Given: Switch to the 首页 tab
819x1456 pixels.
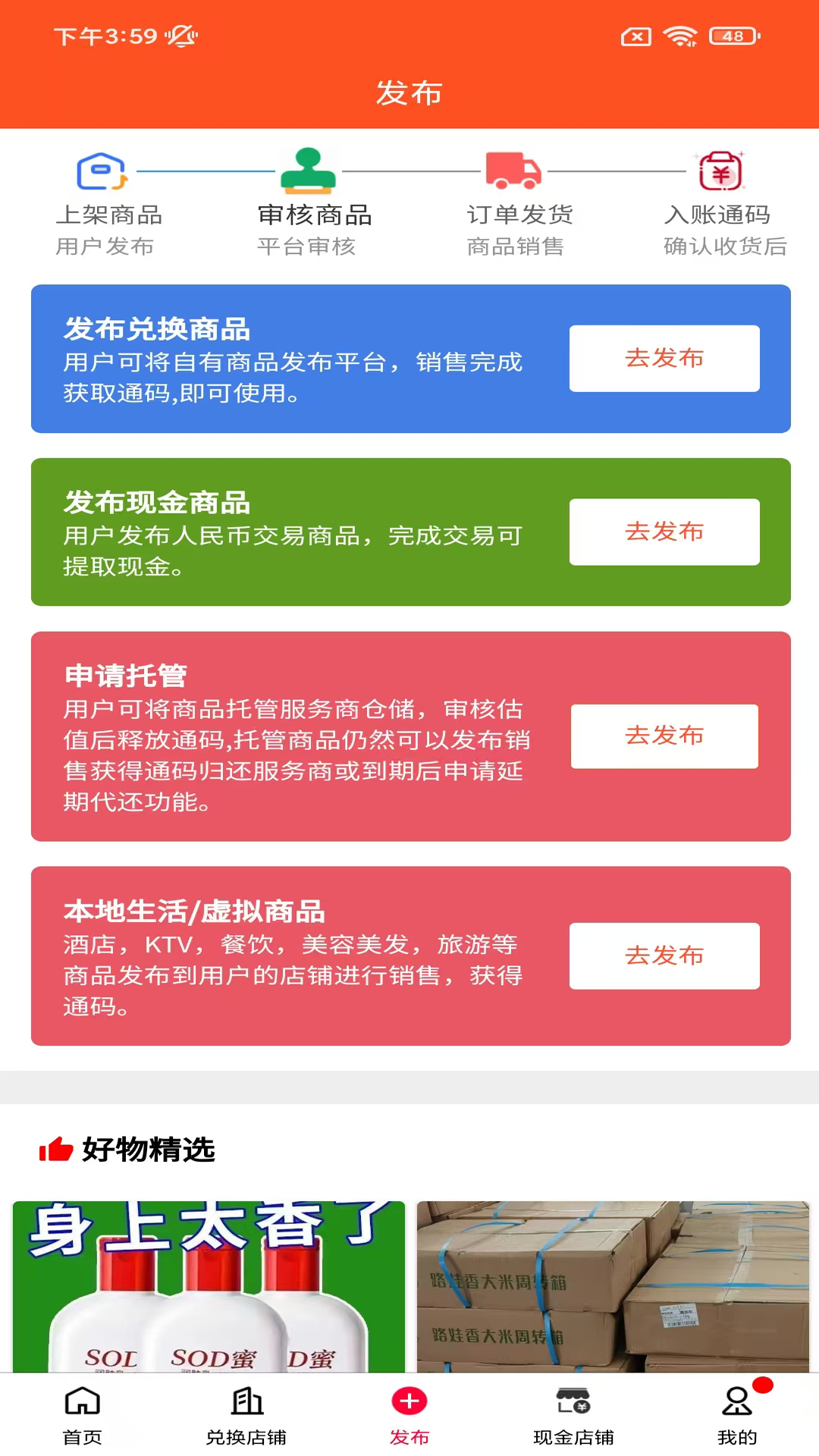Looking at the screenshot, I should pyautogui.click(x=82, y=1415).
